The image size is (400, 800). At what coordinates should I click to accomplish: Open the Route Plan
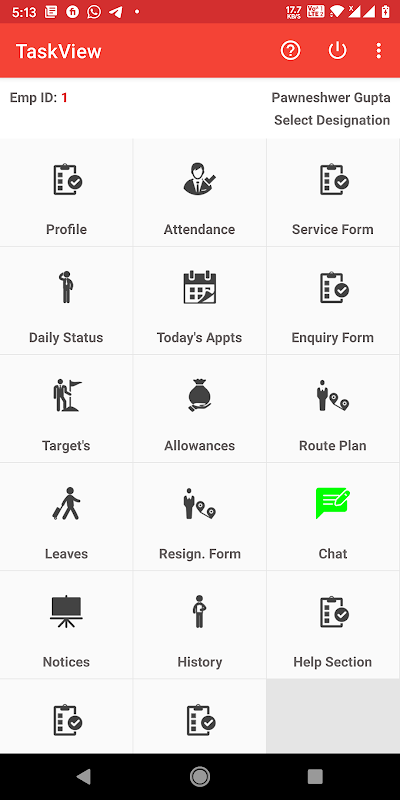coord(333,409)
